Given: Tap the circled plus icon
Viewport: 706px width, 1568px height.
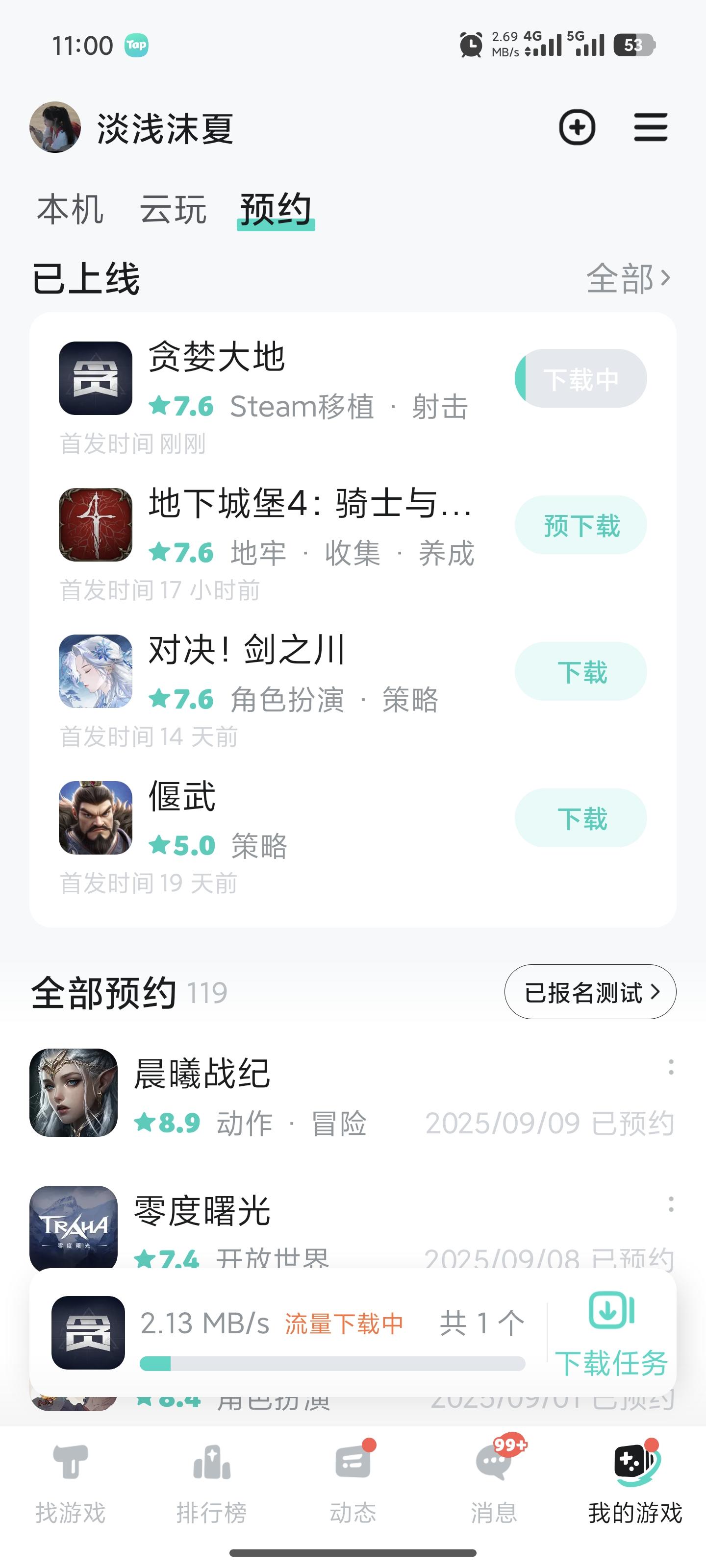Looking at the screenshot, I should pos(576,128).
